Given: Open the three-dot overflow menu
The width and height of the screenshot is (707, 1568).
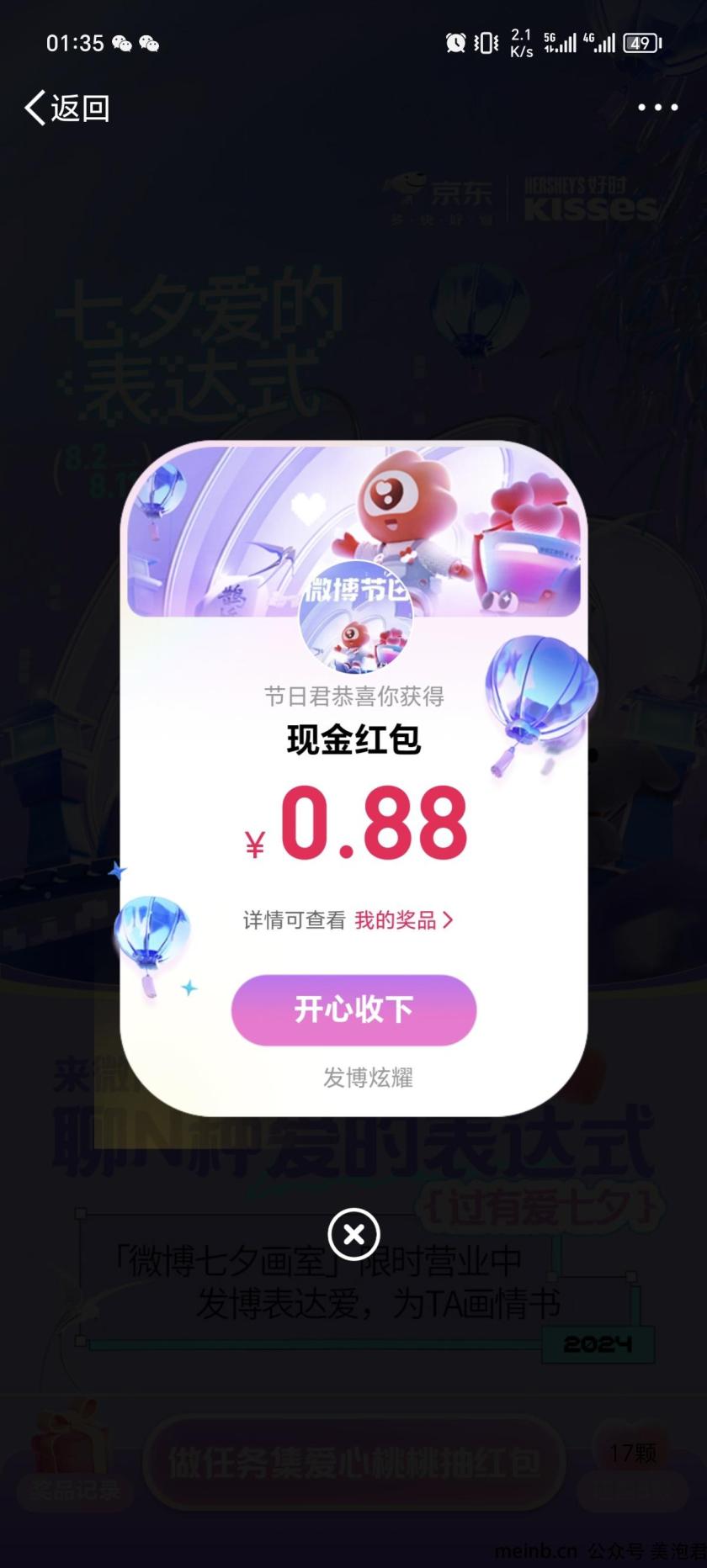Looking at the screenshot, I should click(x=657, y=108).
